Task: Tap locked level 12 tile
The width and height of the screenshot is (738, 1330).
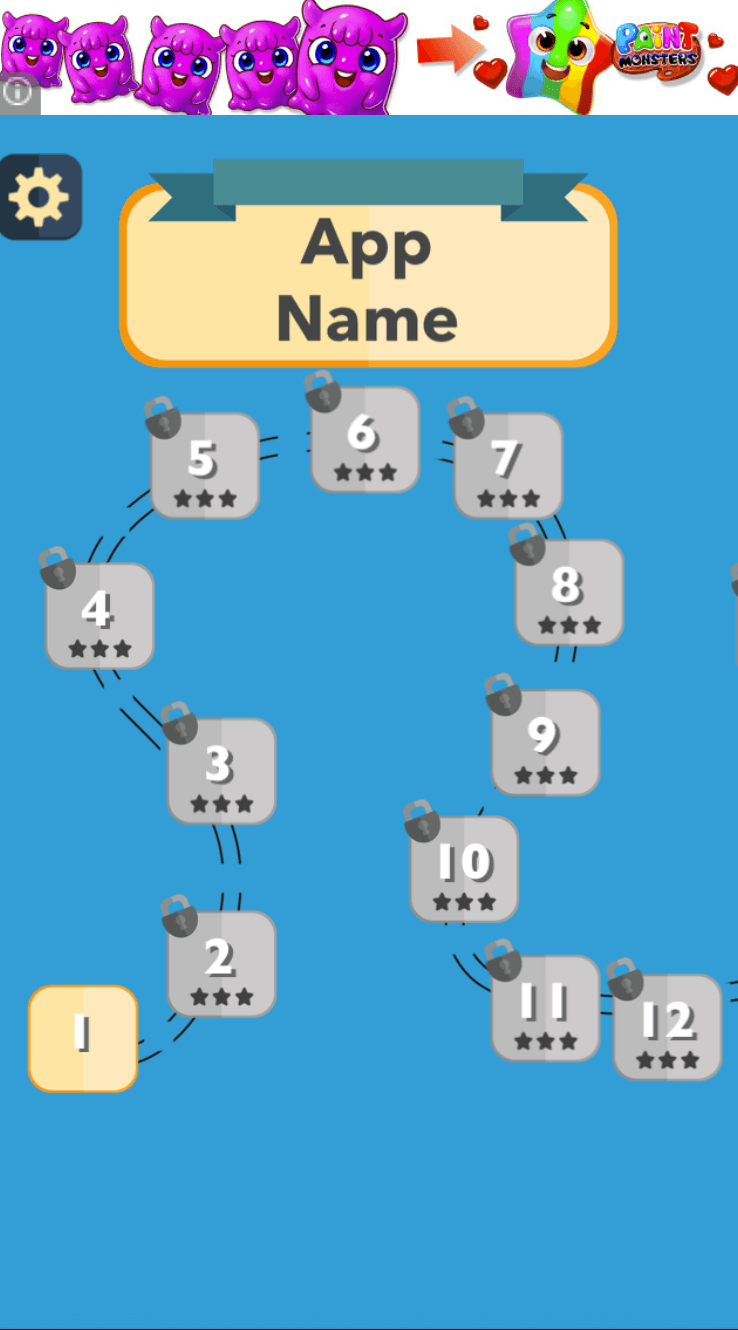Action: (x=667, y=1027)
